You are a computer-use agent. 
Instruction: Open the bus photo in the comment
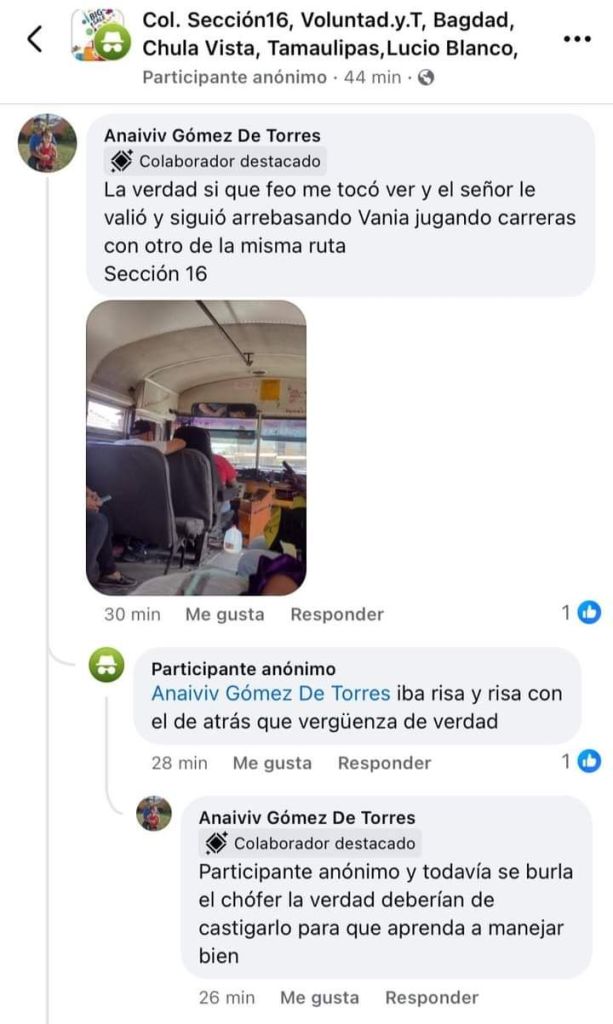(196, 447)
